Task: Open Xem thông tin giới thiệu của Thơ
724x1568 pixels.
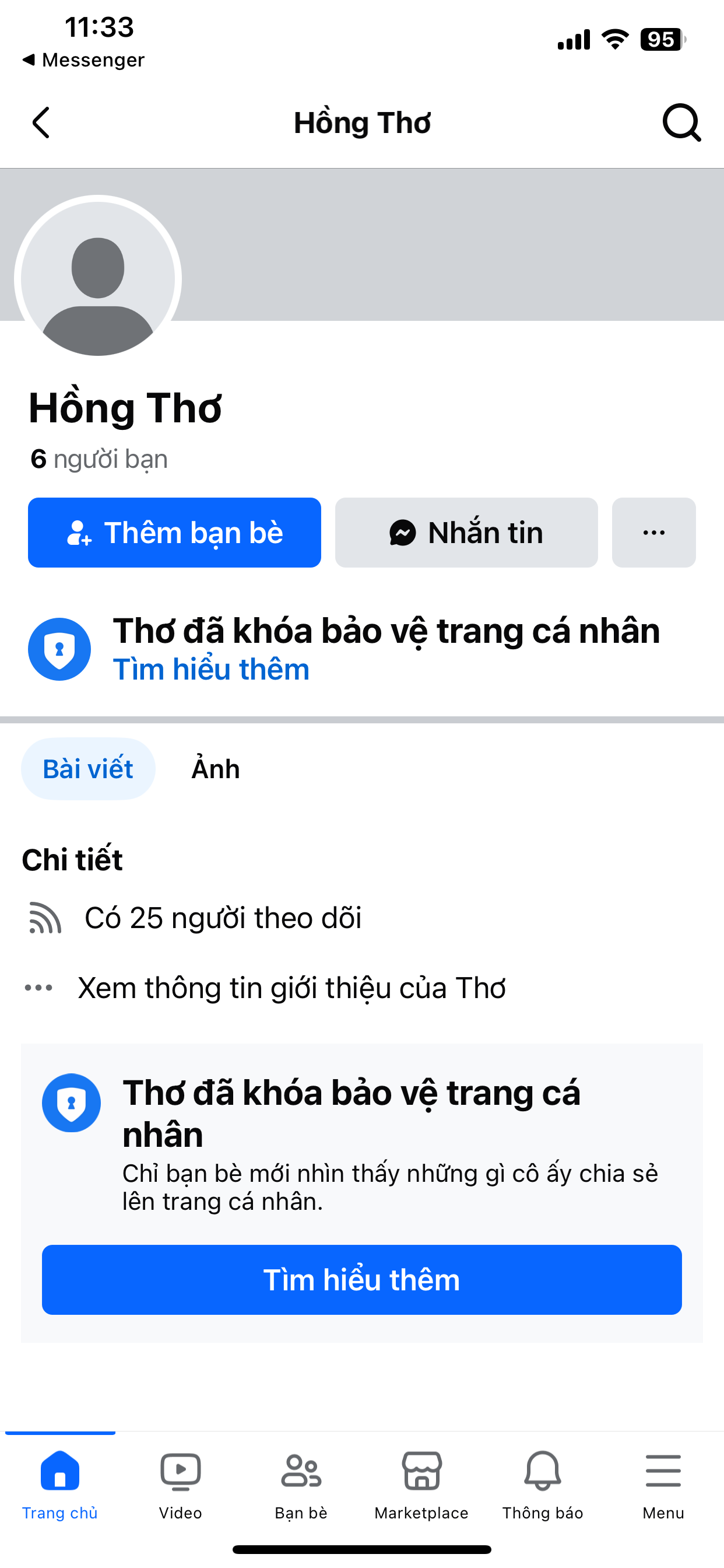Action: (x=291, y=988)
